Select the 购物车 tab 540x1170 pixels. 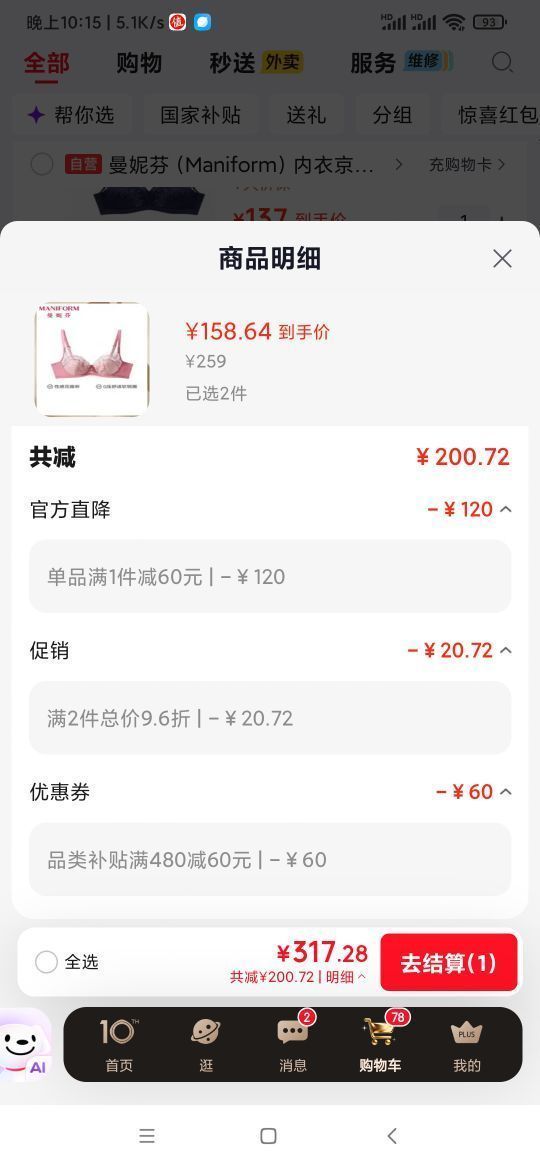[380, 1045]
